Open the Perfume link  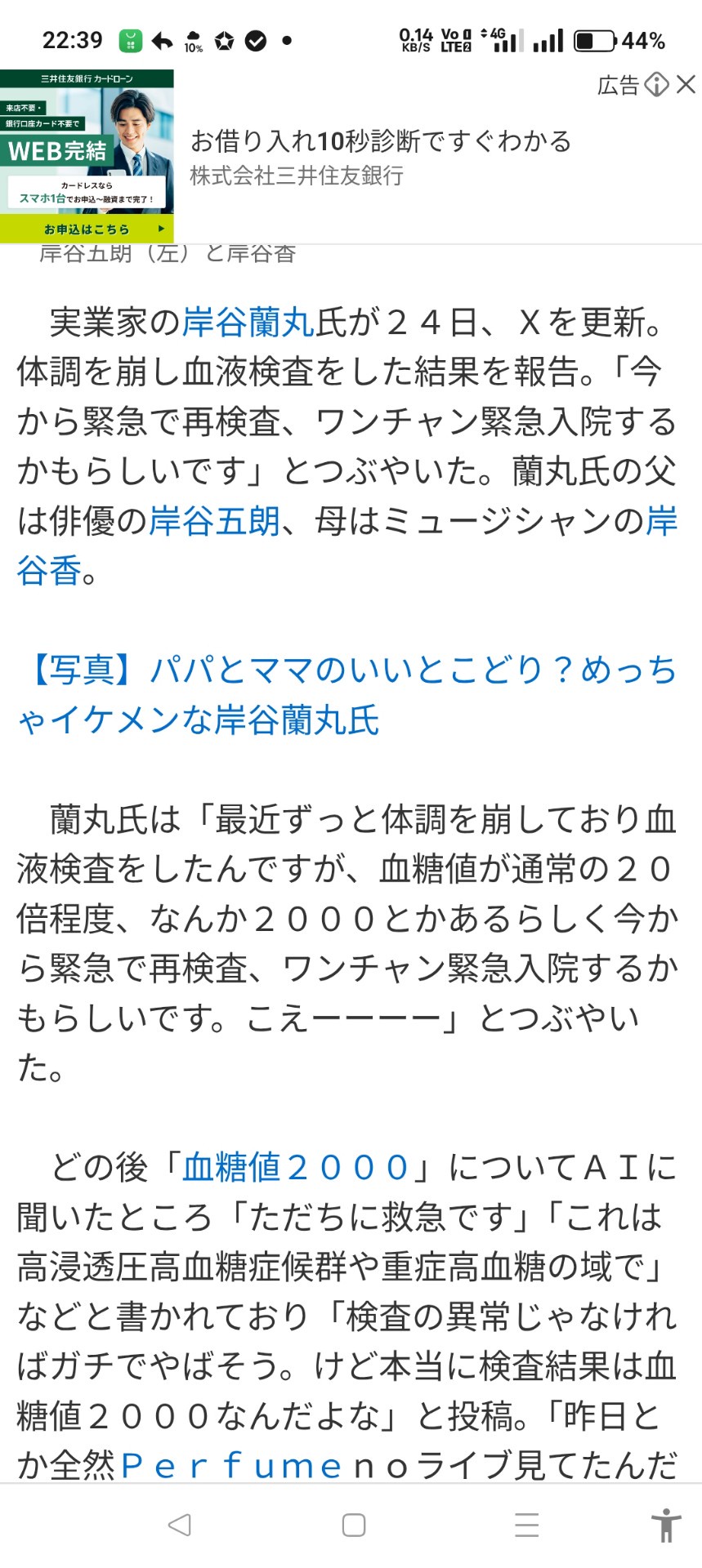tap(232, 1466)
